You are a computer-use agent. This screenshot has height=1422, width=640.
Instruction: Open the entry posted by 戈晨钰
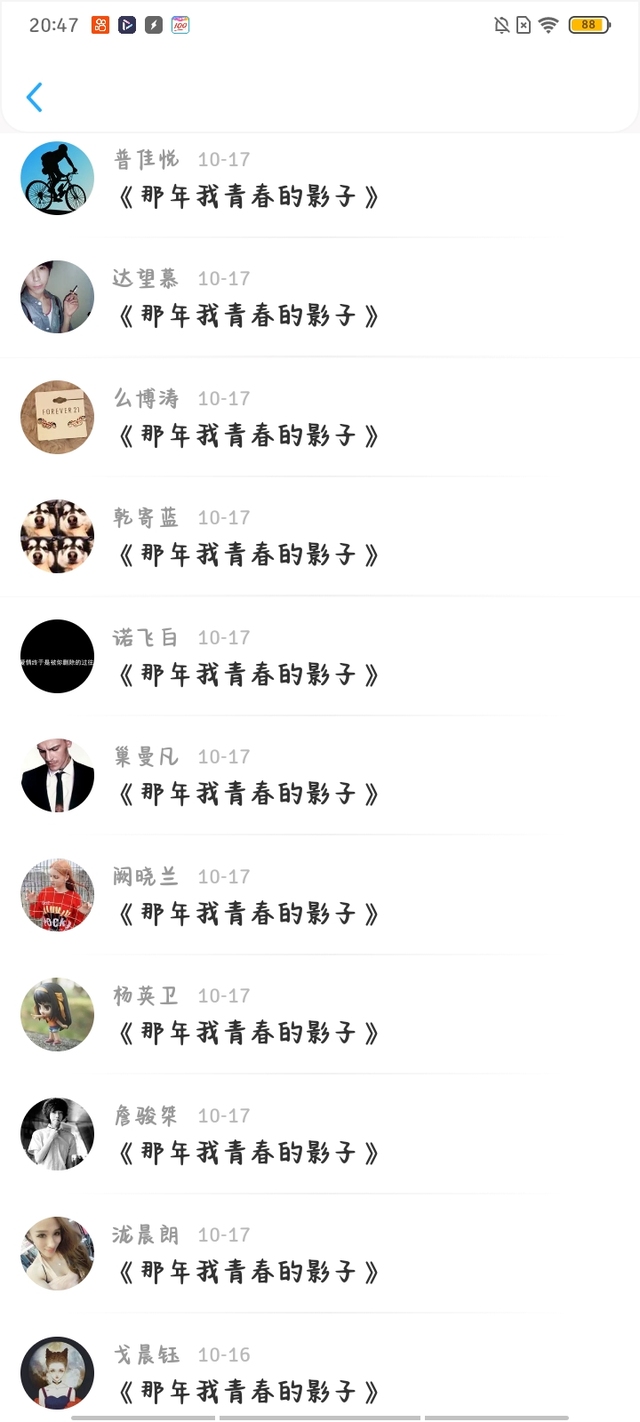coord(320,1368)
